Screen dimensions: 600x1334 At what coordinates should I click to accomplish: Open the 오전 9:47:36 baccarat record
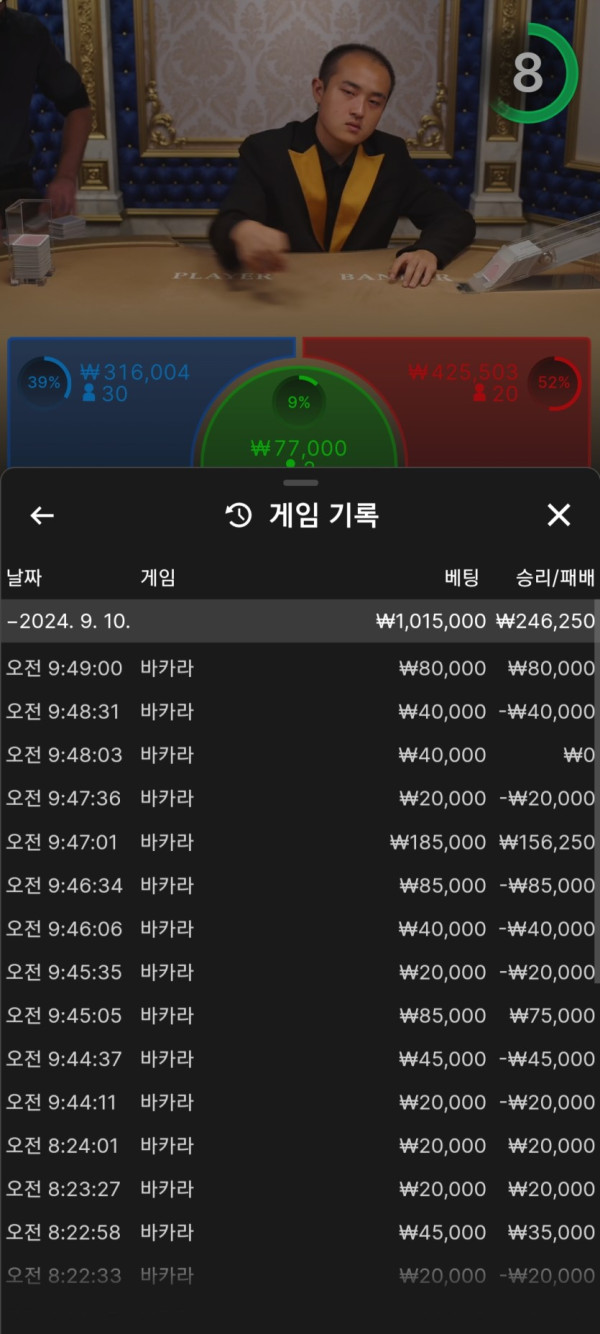coord(300,798)
